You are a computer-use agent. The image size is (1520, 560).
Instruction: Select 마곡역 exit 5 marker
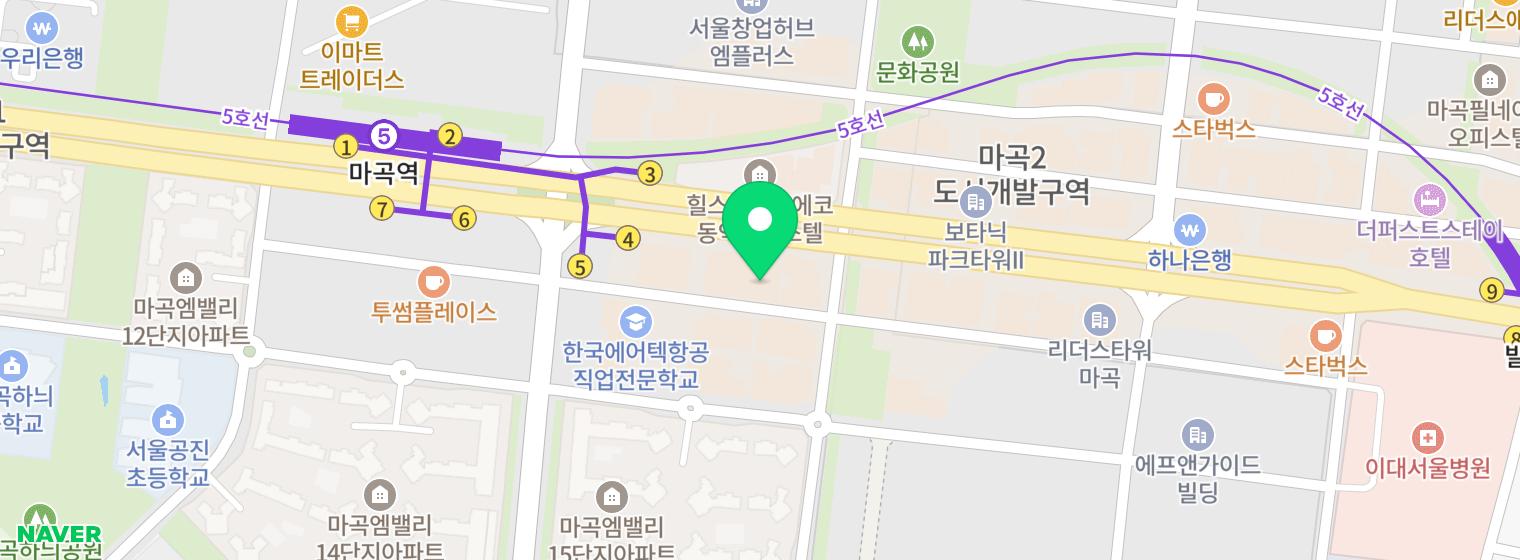click(x=580, y=266)
